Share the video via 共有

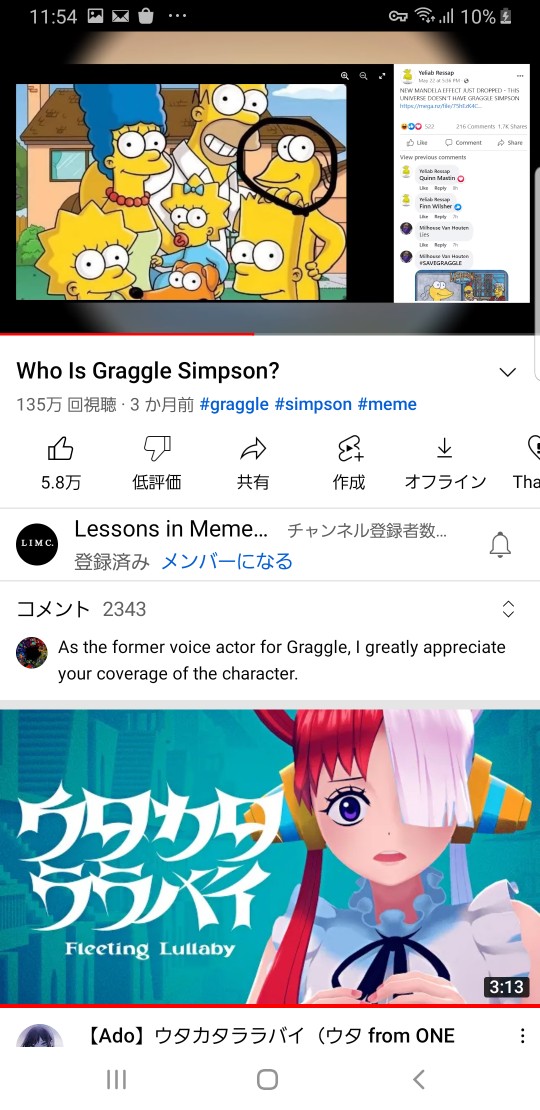253,464
